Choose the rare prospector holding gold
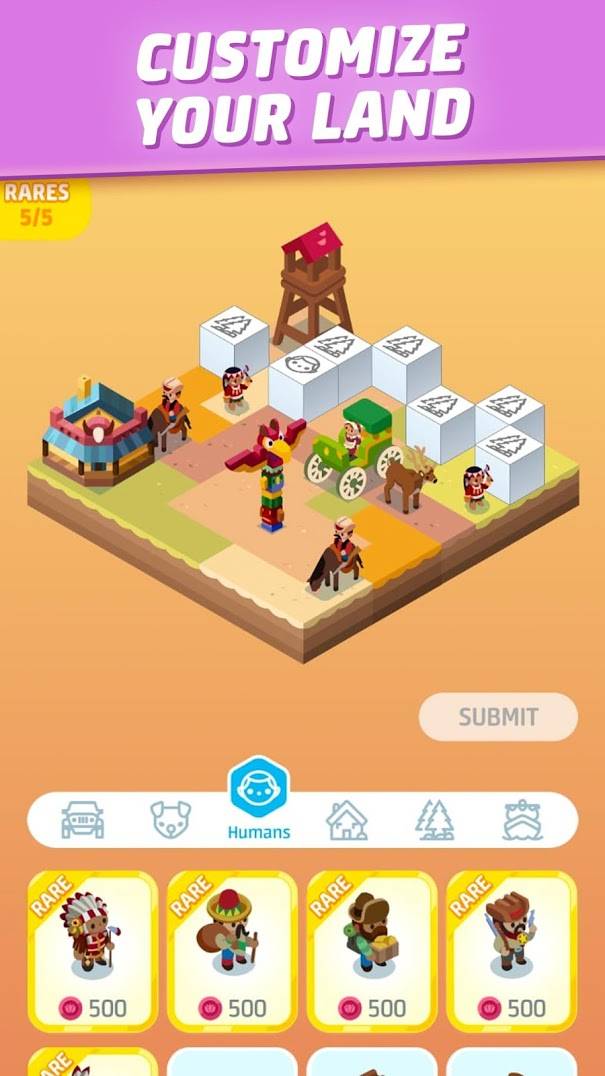Image resolution: width=605 pixels, height=1076 pixels. click(x=372, y=951)
